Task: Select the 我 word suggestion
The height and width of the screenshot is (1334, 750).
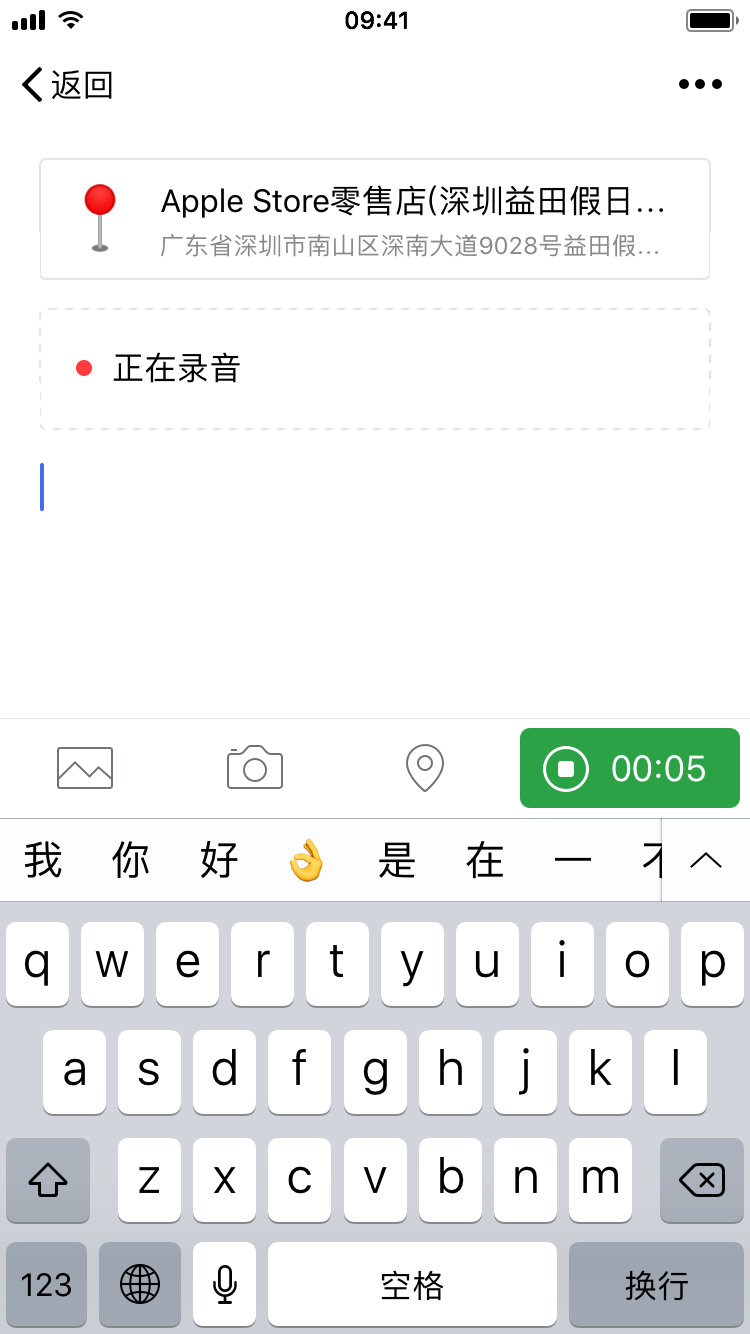Action: pos(43,861)
